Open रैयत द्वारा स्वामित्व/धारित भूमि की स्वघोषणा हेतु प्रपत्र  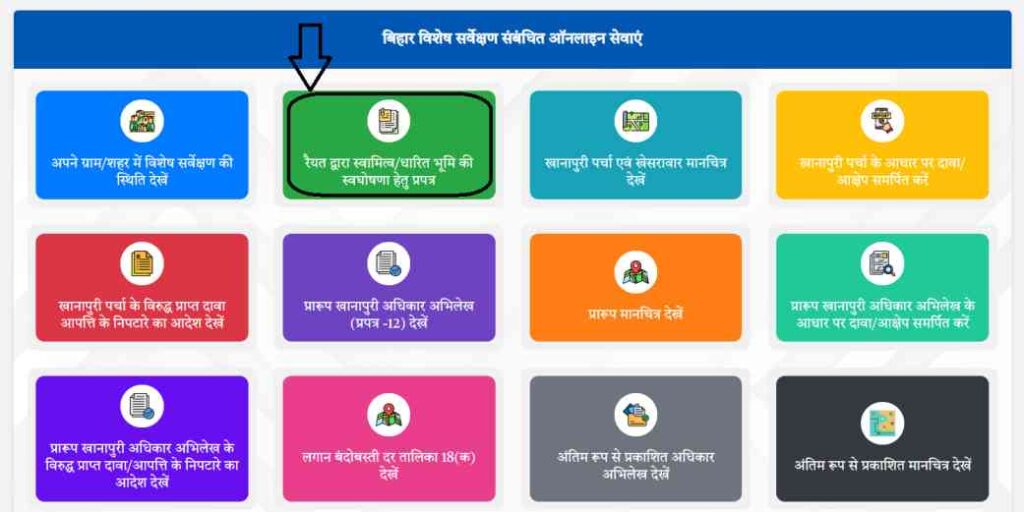pyautogui.click(x=389, y=145)
